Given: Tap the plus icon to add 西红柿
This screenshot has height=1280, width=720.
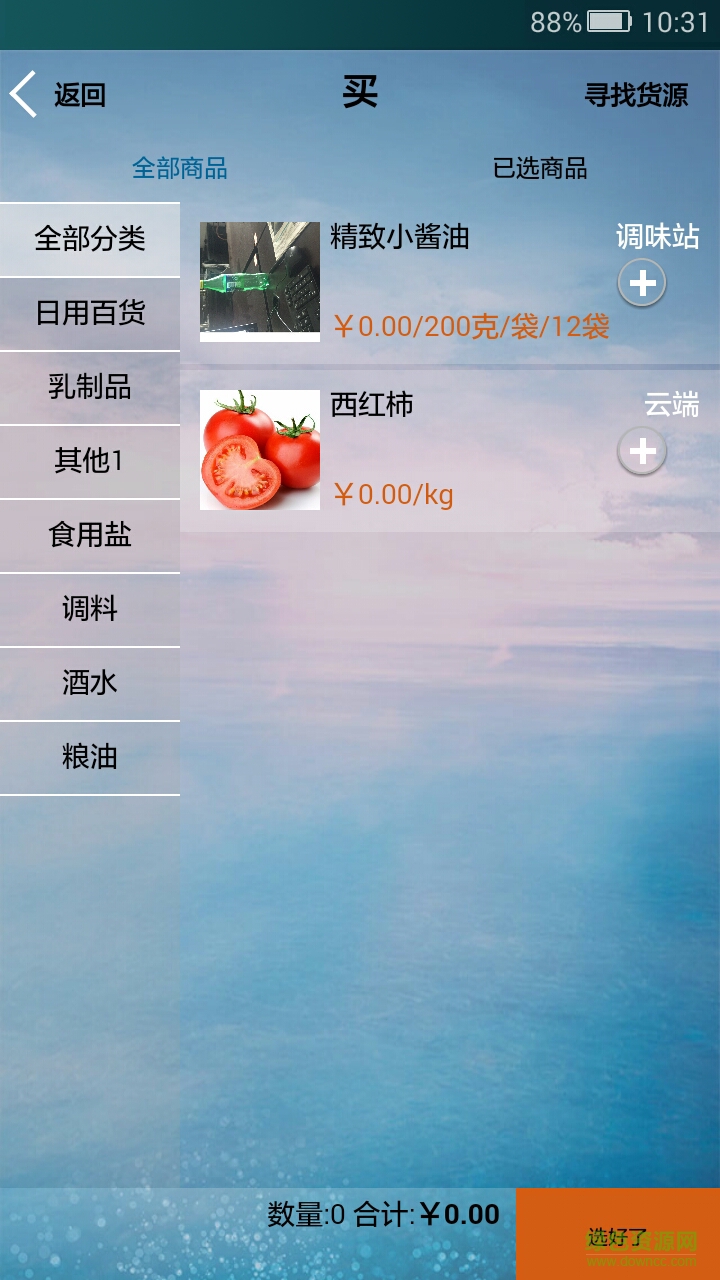Looking at the screenshot, I should click(641, 451).
